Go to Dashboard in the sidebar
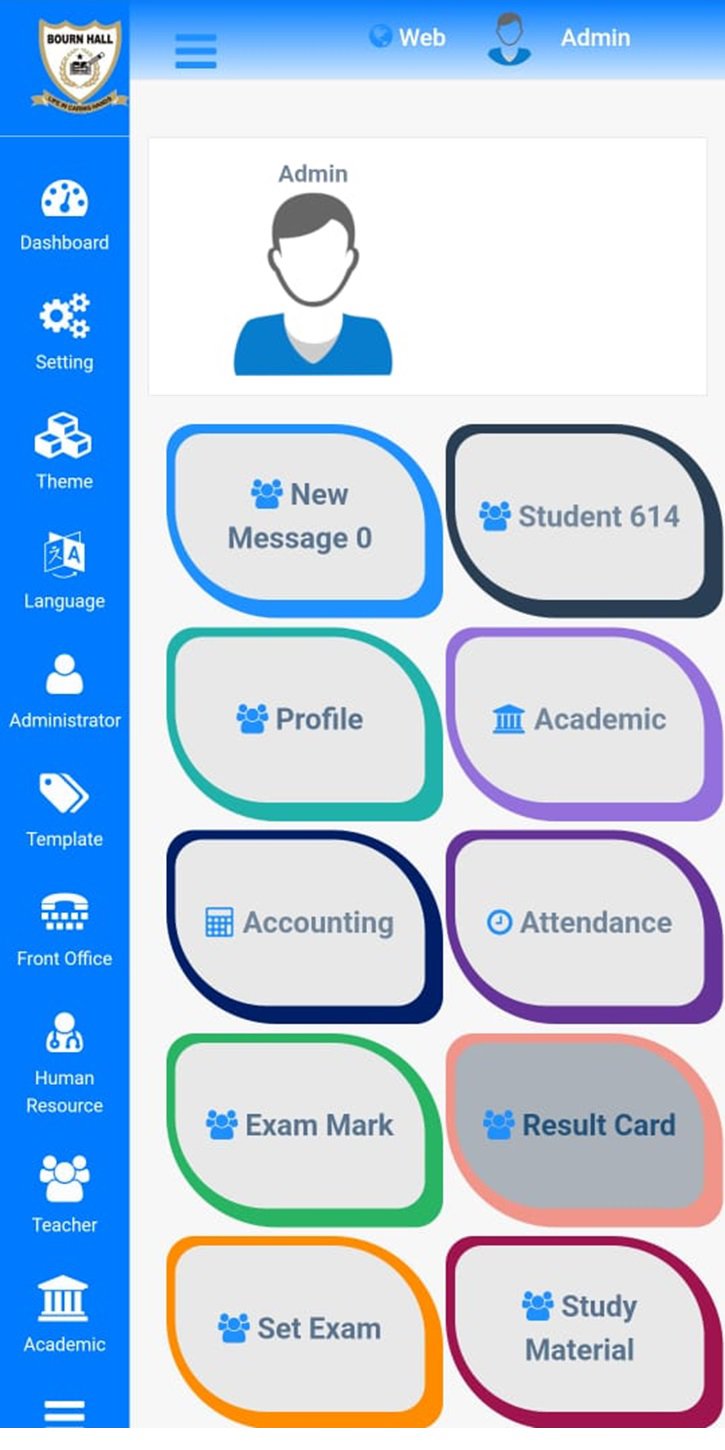 [x=64, y=215]
